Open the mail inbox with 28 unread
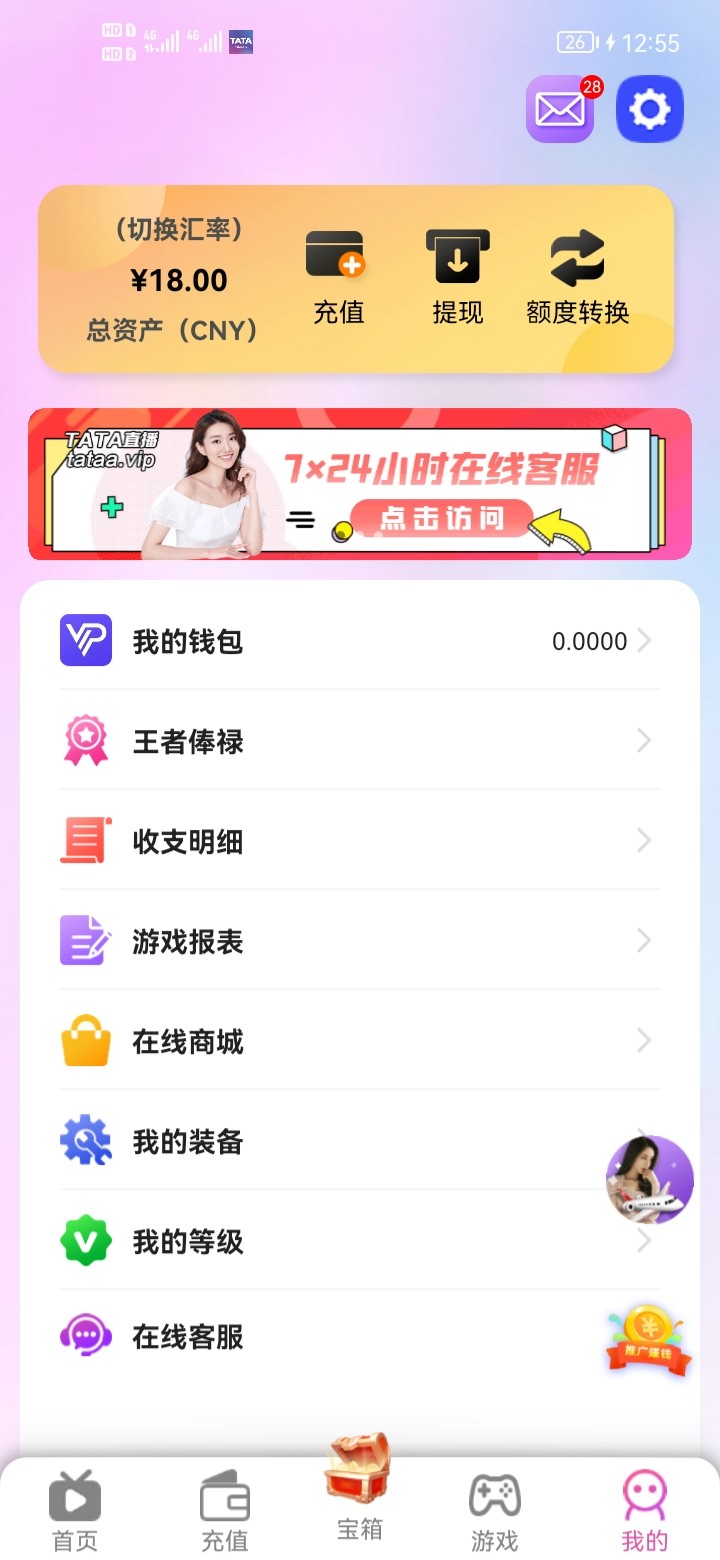 560,109
